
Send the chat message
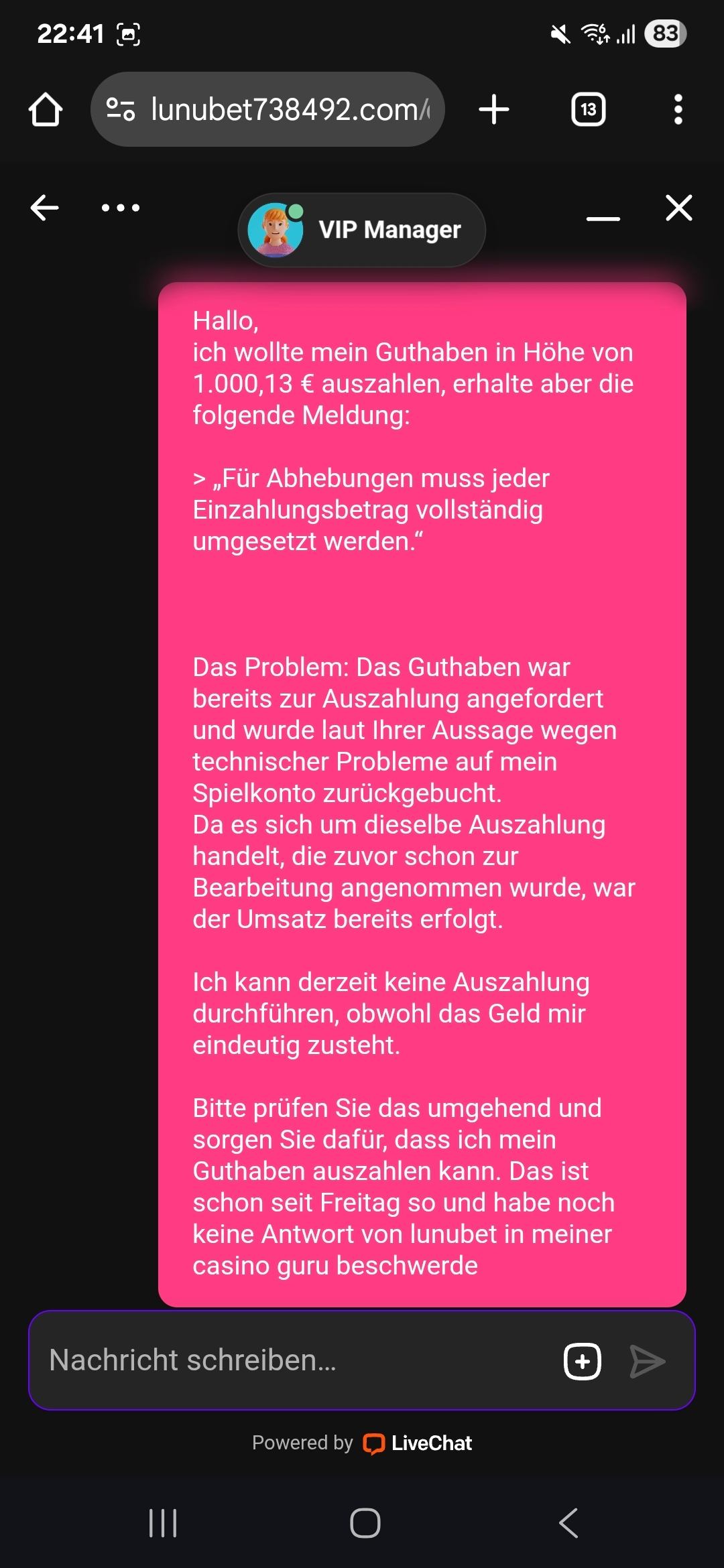[647, 1361]
